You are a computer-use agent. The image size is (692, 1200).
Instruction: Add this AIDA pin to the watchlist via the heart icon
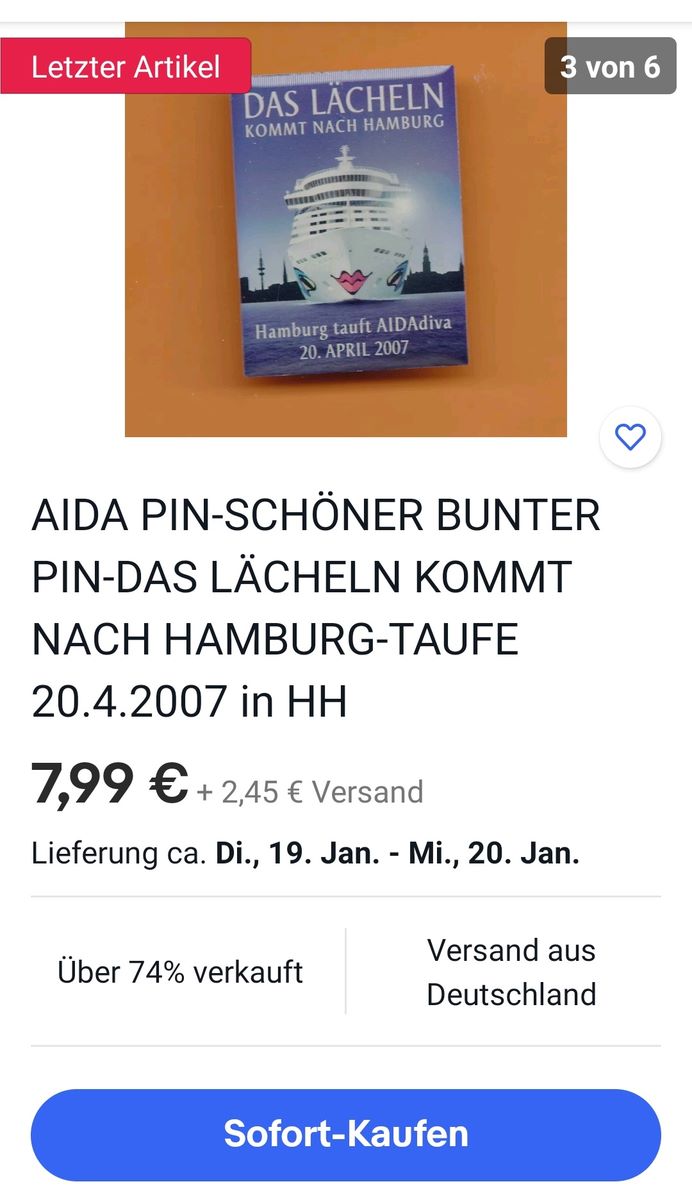[630, 437]
